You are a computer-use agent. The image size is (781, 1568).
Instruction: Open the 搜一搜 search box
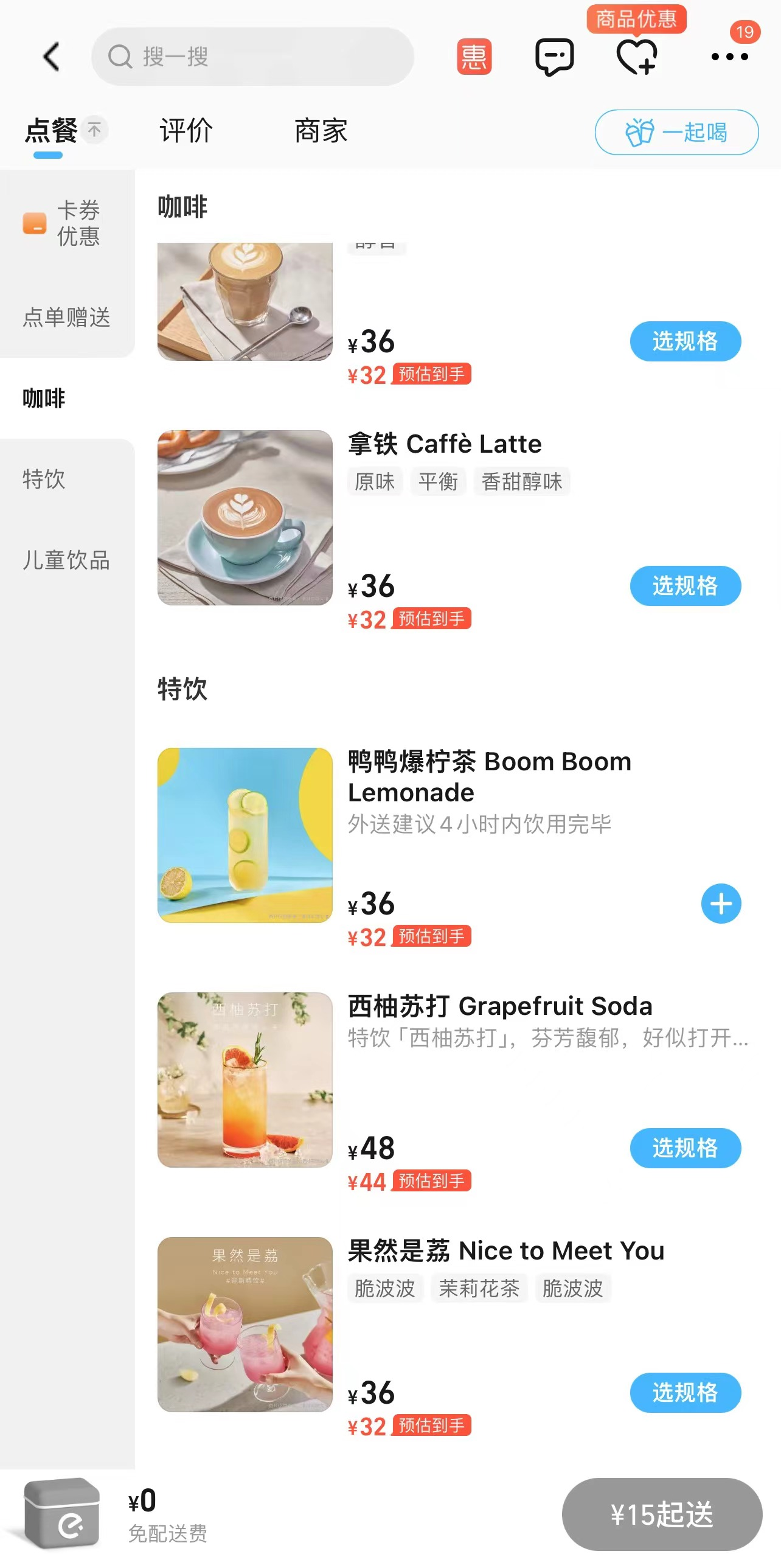pyautogui.click(x=252, y=57)
